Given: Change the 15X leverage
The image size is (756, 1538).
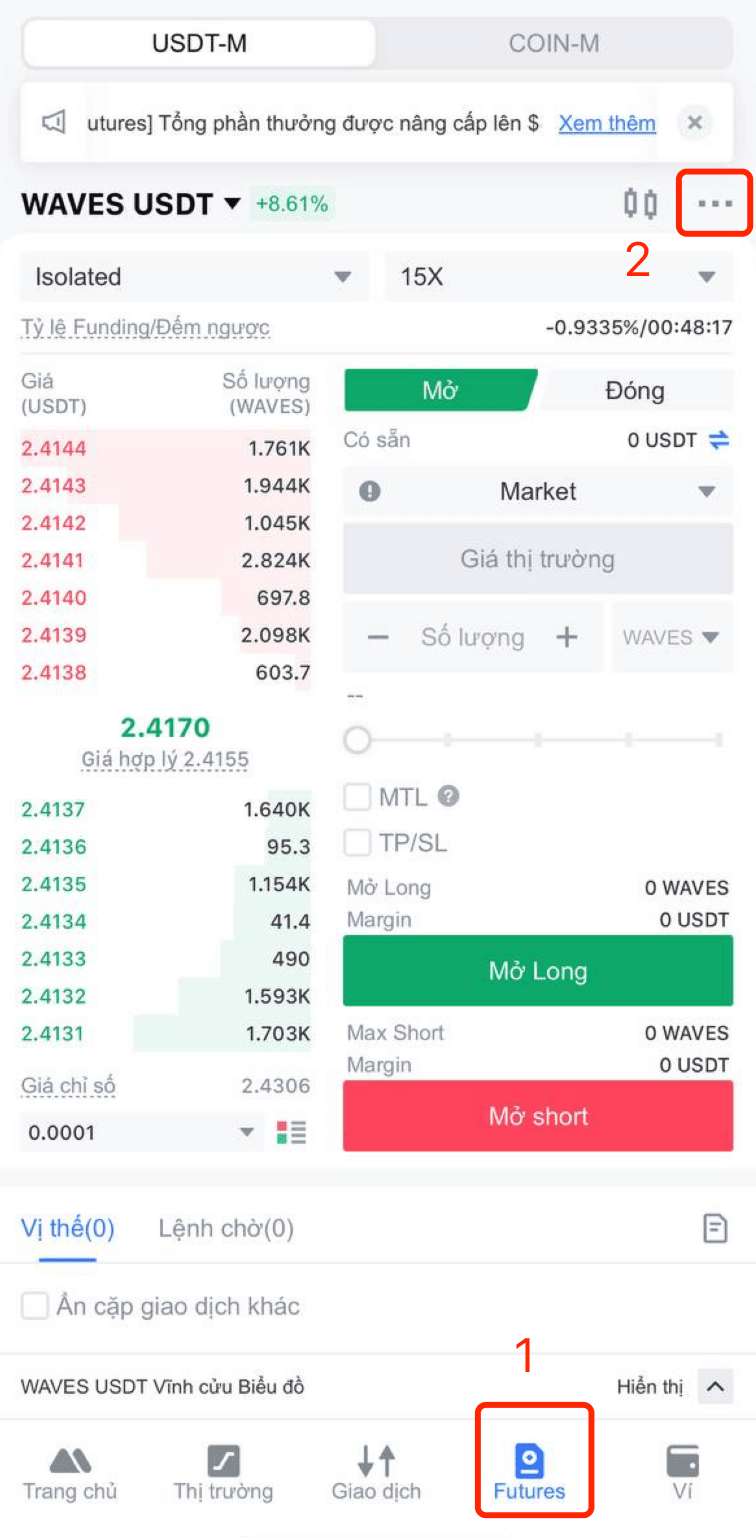Looking at the screenshot, I should click(558, 277).
